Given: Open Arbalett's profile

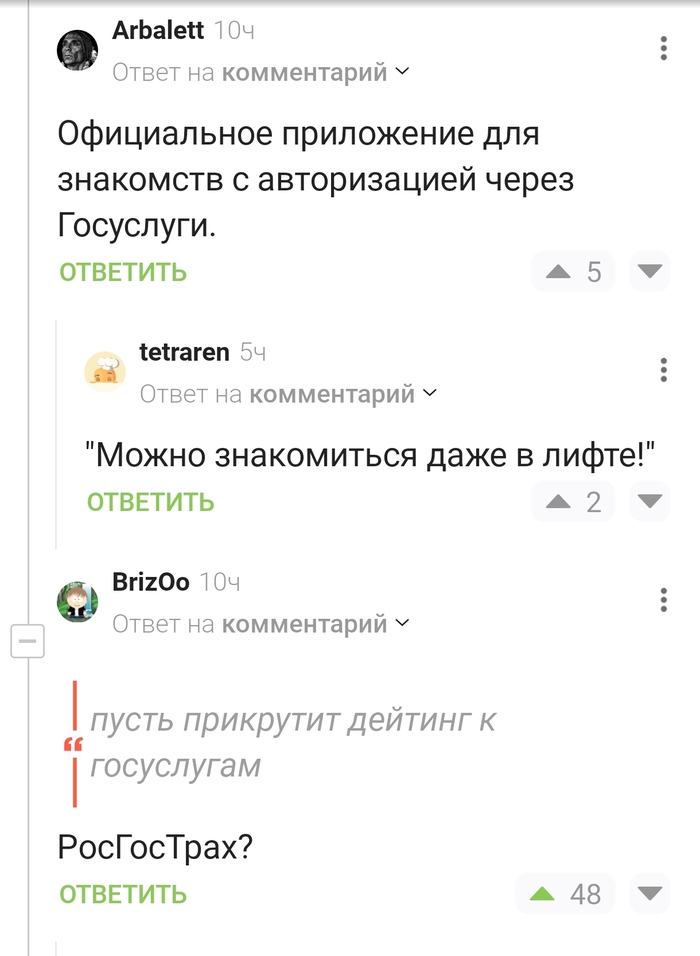Looking at the screenshot, I should pos(157,31).
